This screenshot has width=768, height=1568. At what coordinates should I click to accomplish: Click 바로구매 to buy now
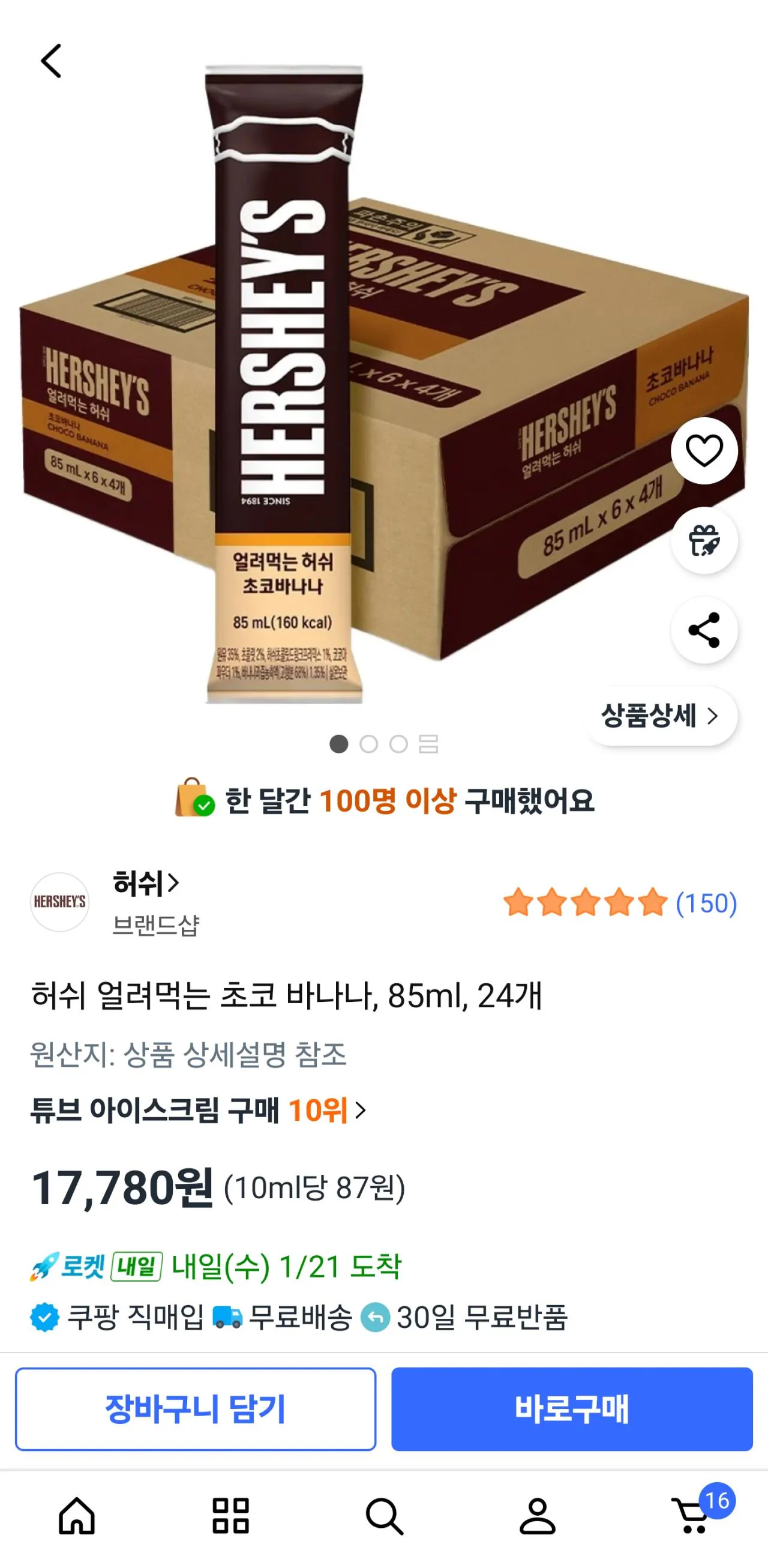pyautogui.click(x=572, y=1409)
